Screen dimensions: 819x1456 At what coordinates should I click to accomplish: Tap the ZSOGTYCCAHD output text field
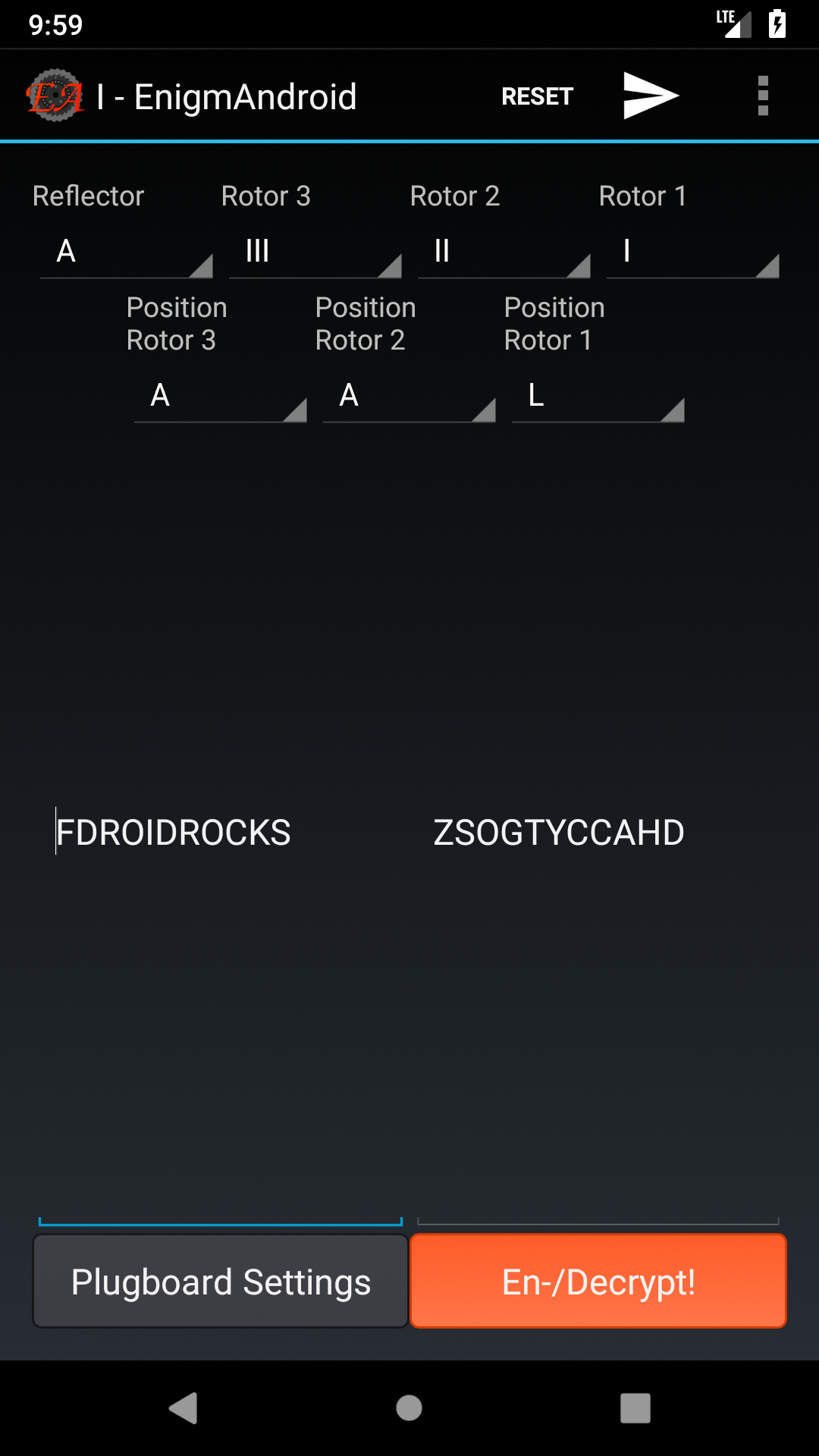pos(598,833)
